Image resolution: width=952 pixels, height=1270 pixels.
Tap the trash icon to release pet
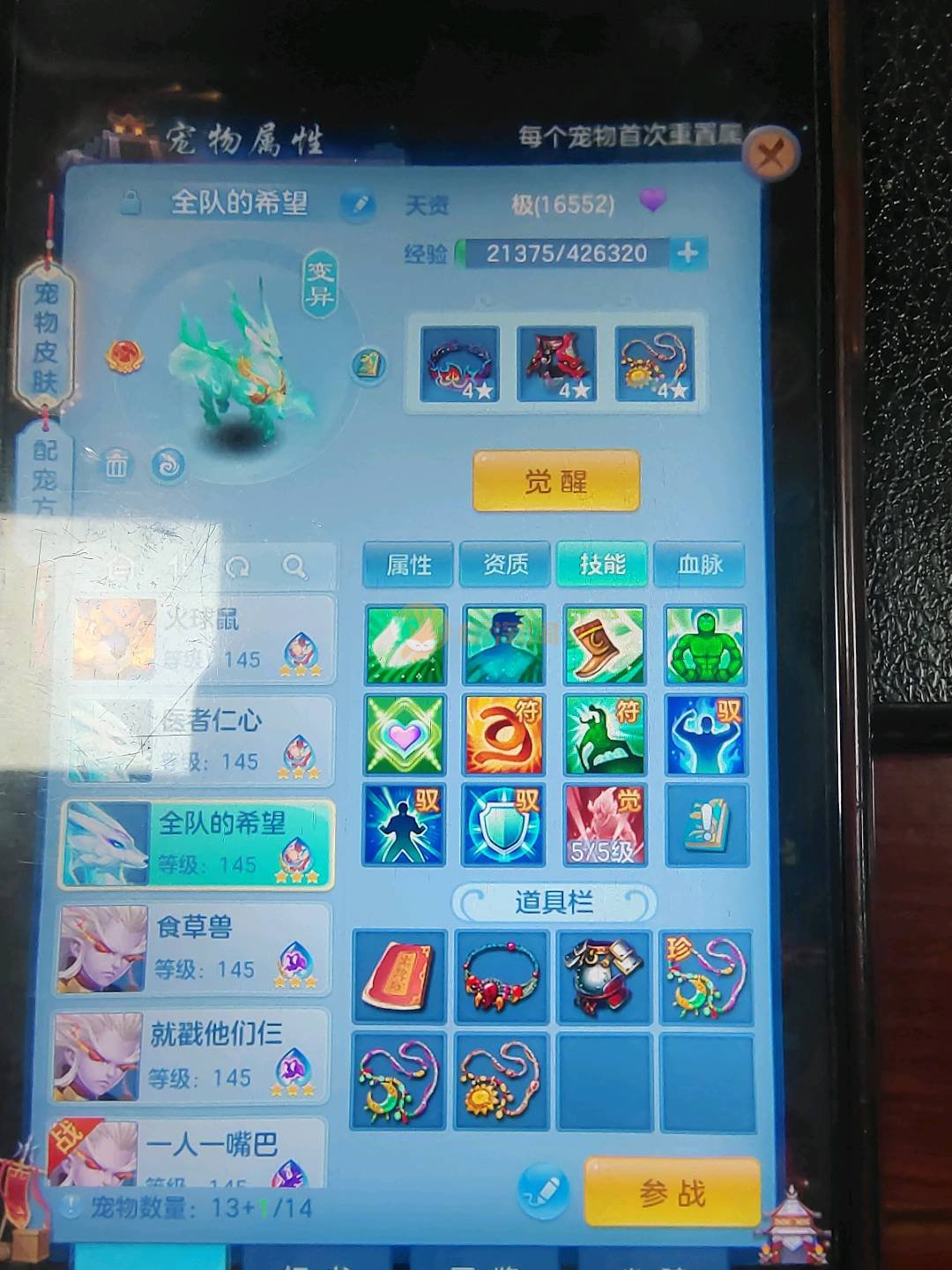pos(117,464)
